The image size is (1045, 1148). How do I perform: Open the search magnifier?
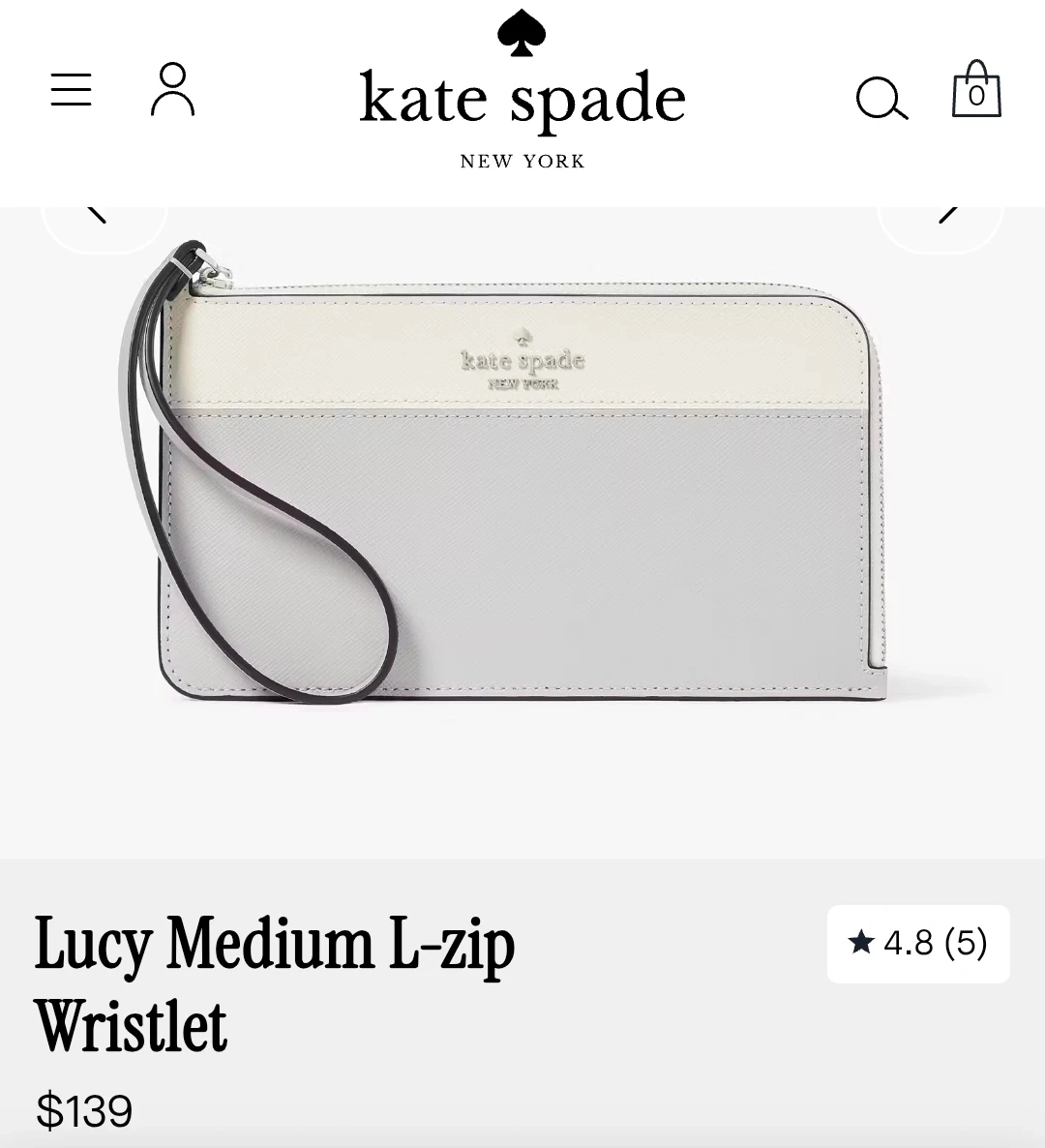[881, 98]
